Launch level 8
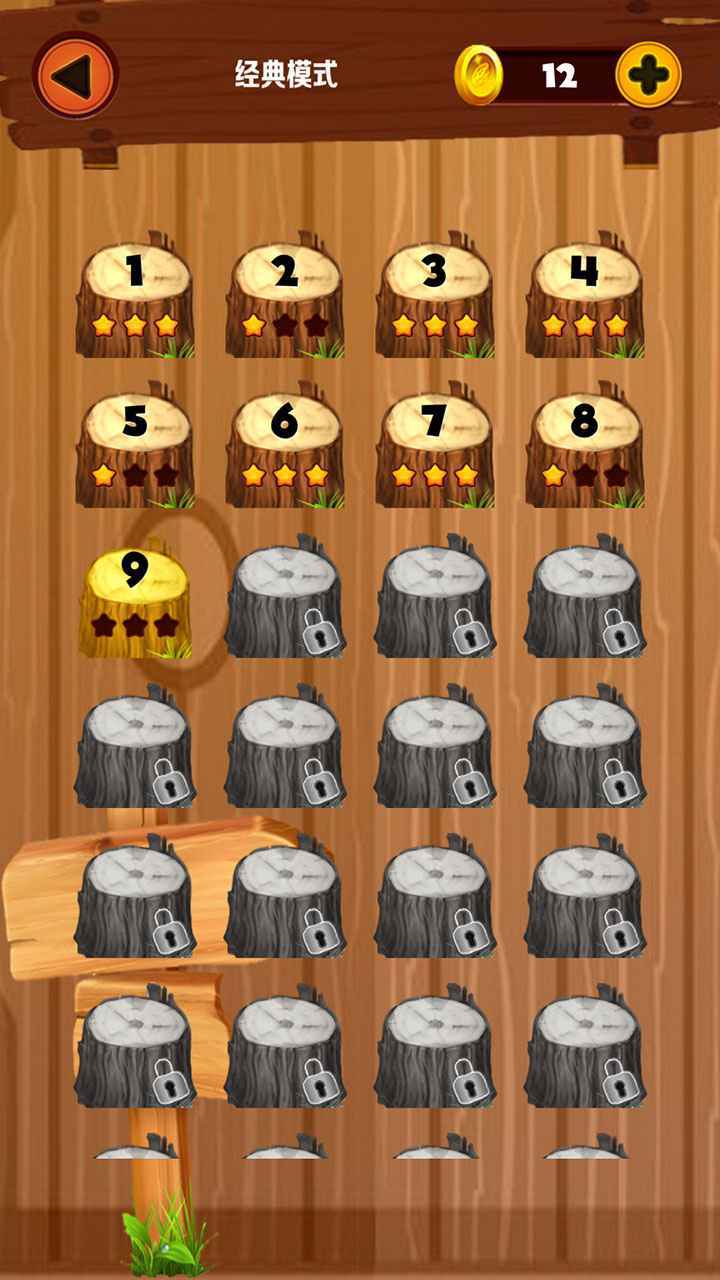720x1280 pixels. [584, 447]
